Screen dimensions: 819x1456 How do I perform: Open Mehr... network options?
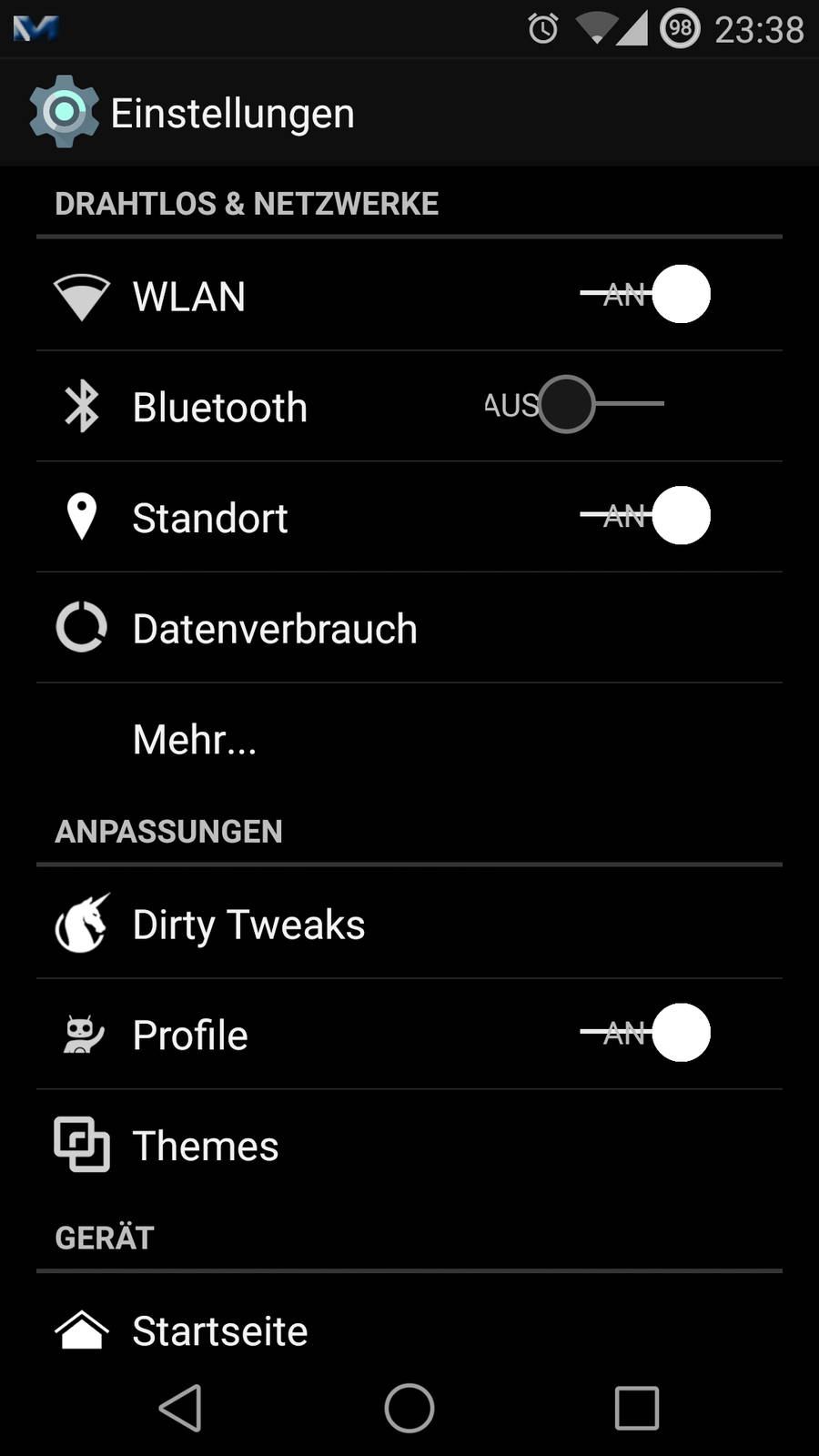pos(195,740)
